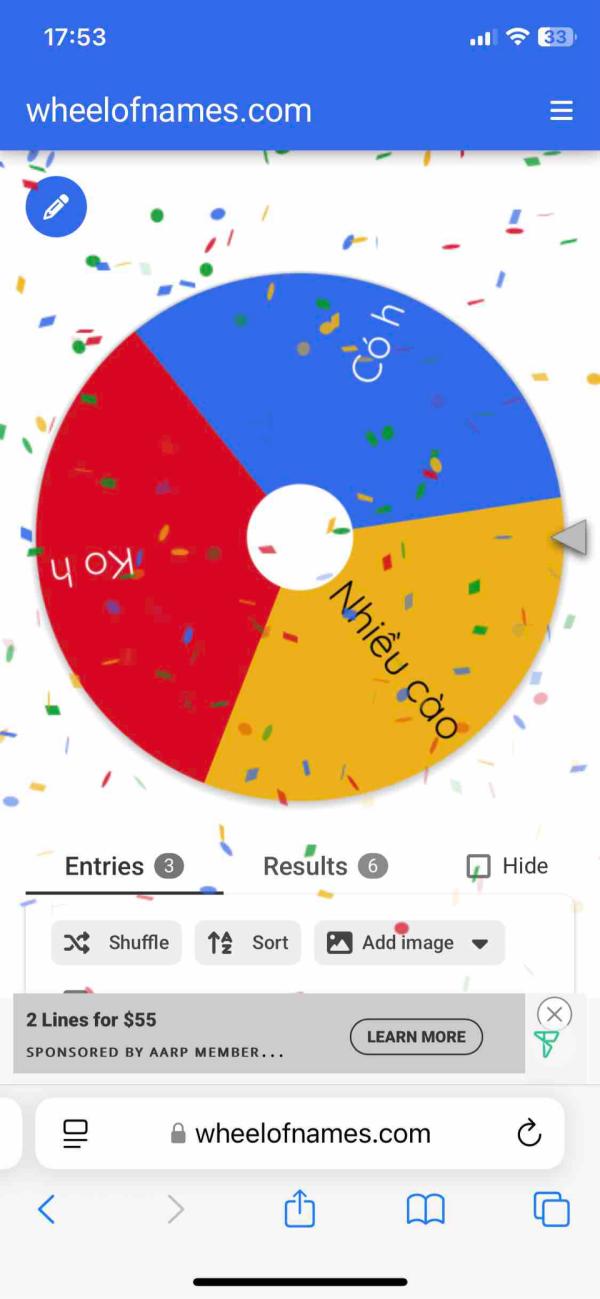
Task: Shuffle the wheel entries
Action: click(x=117, y=942)
